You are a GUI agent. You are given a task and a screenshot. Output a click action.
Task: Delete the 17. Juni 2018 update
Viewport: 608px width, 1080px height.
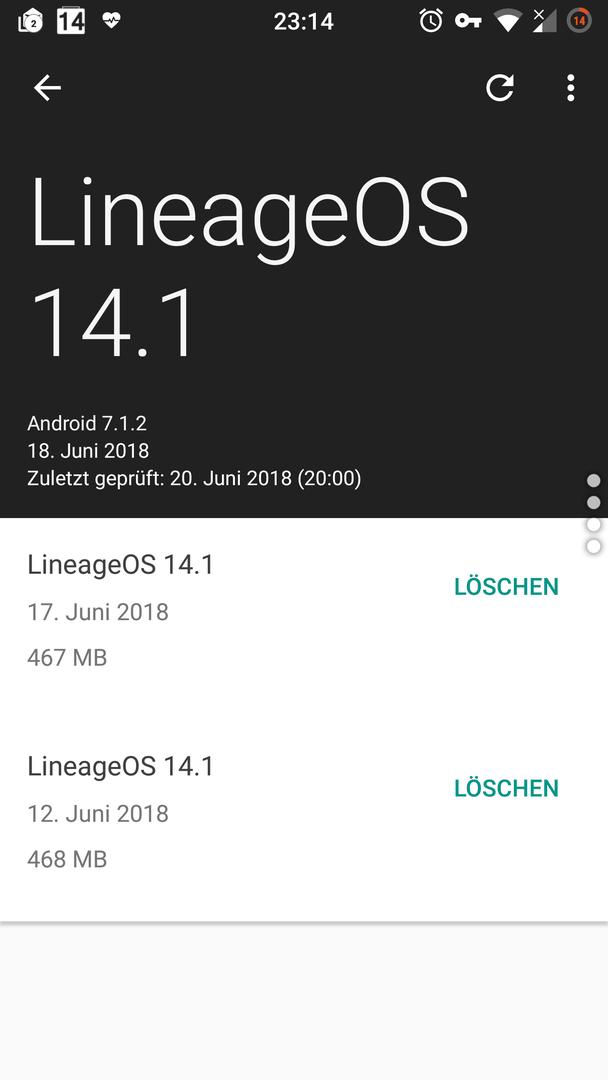506,587
